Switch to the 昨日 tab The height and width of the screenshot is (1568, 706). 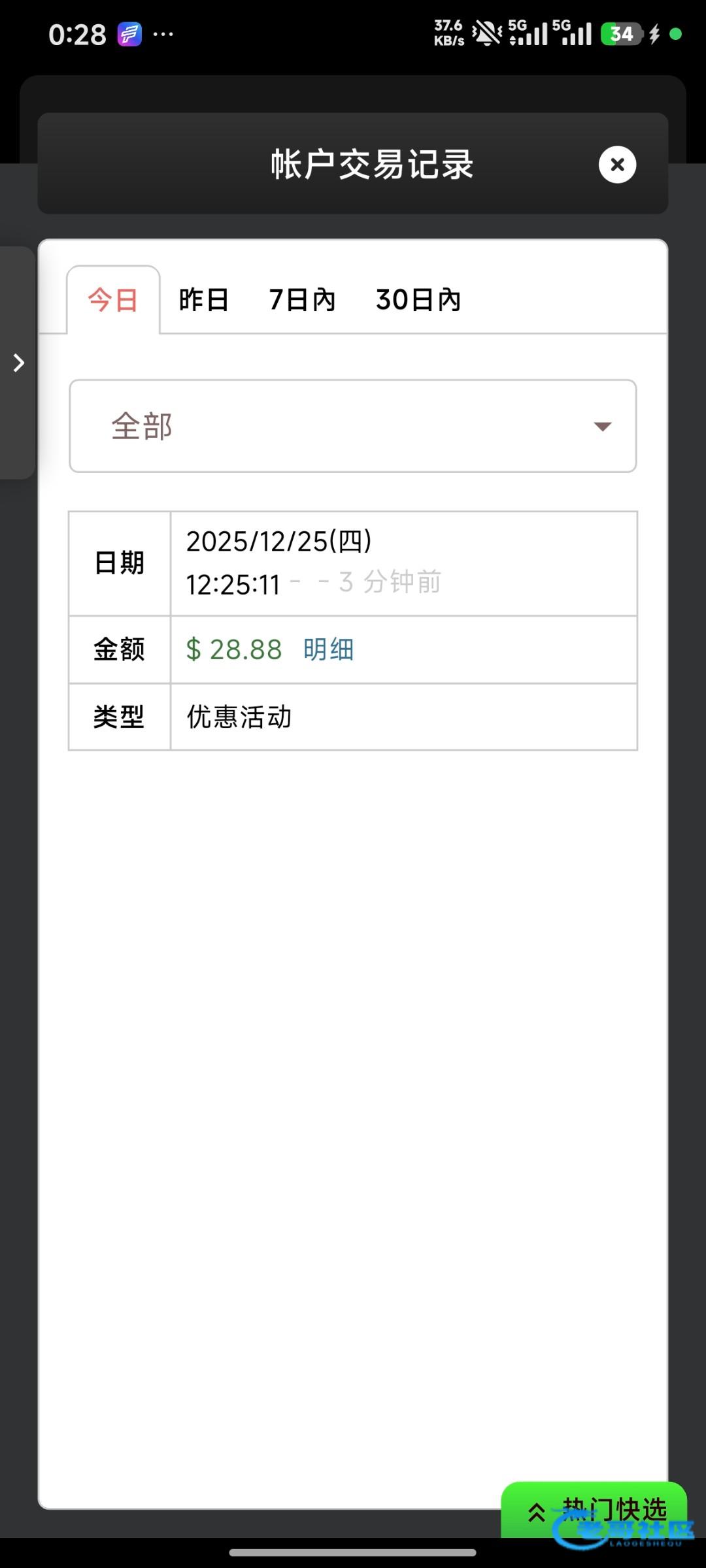[204, 300]
